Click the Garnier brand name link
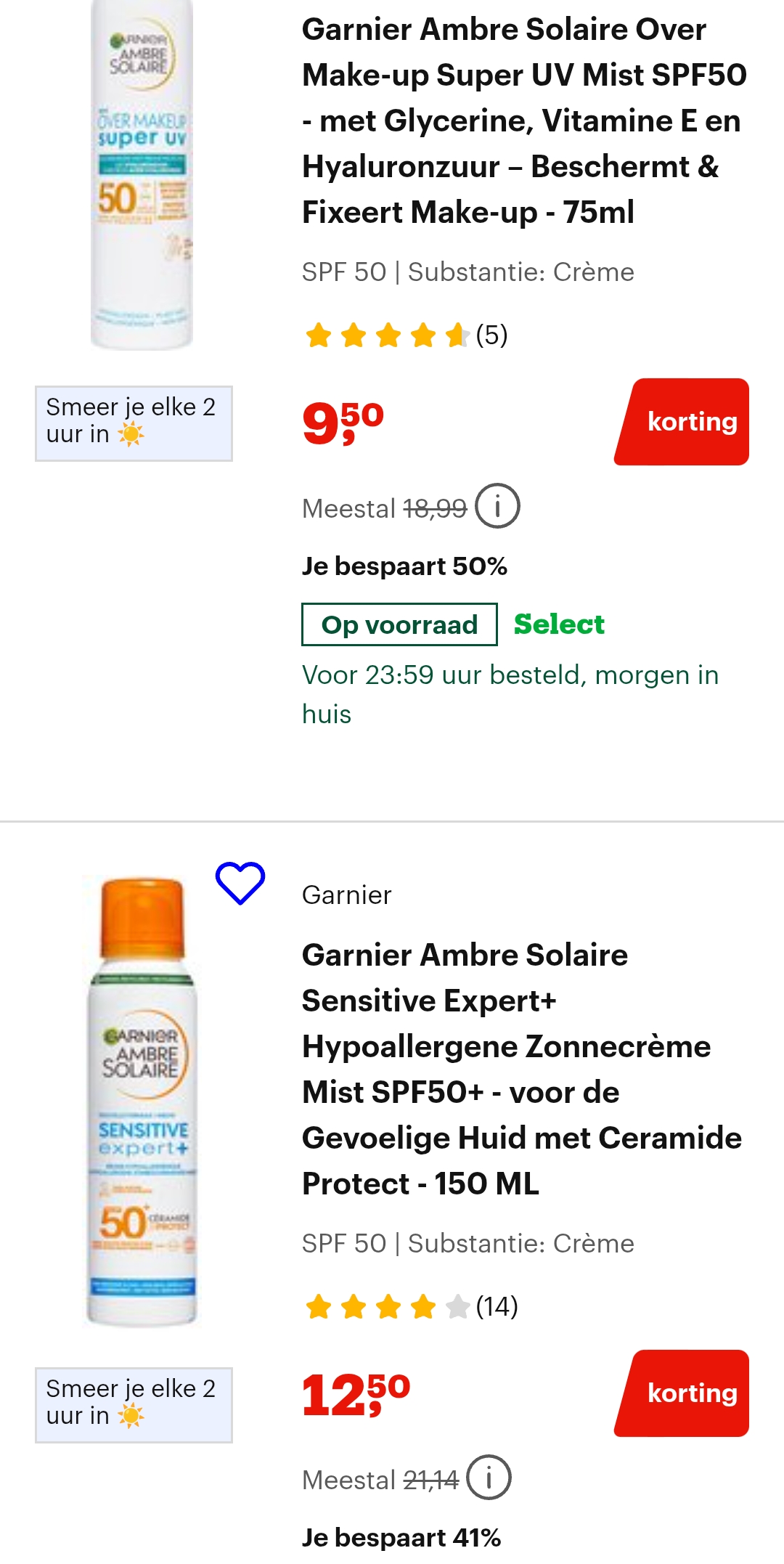Image resolution: width=784 pixels, height=1564 pixels. [x=346, y=895]
